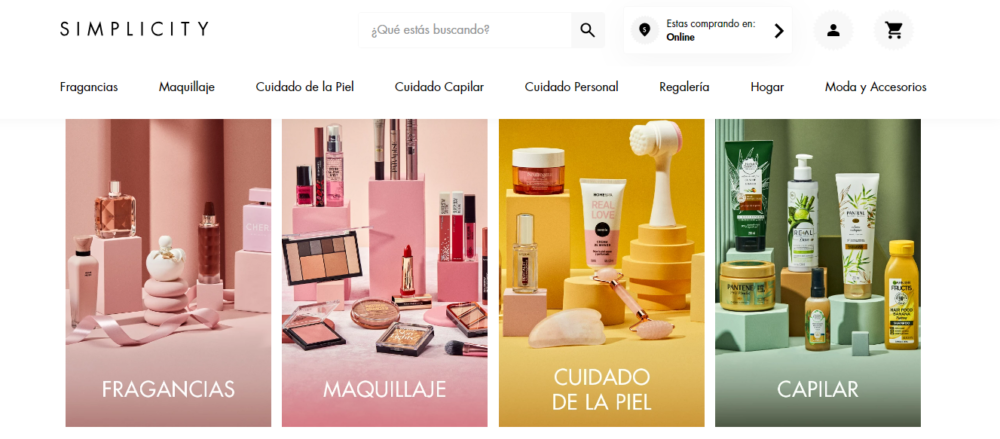Image resolution: width=1000 pixels, height=439 pixels.
Task: Open the Cuidado Capilar menu item
Action: point(439,87)
